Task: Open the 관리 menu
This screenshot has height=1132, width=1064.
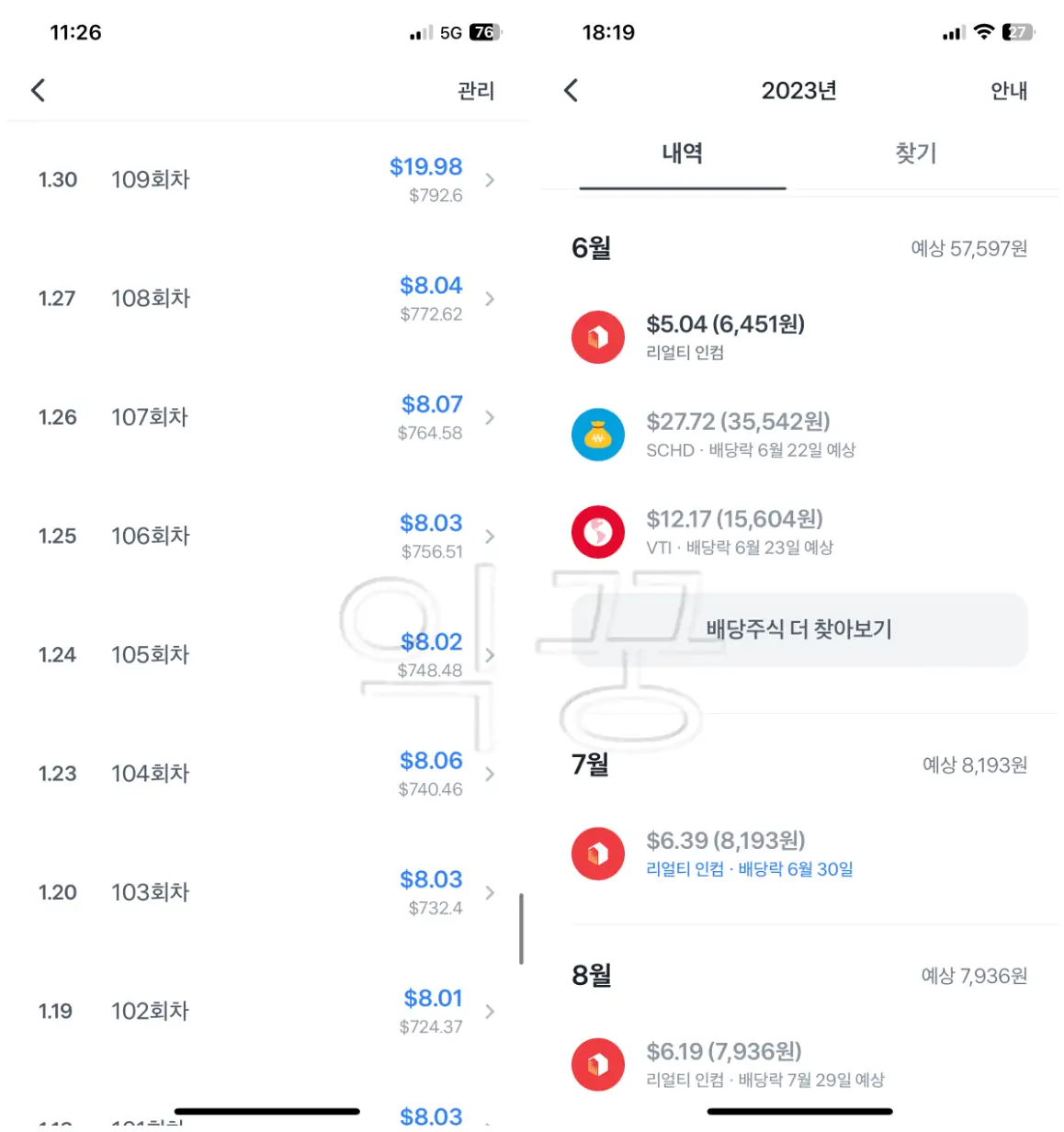Action: (476, 90)
